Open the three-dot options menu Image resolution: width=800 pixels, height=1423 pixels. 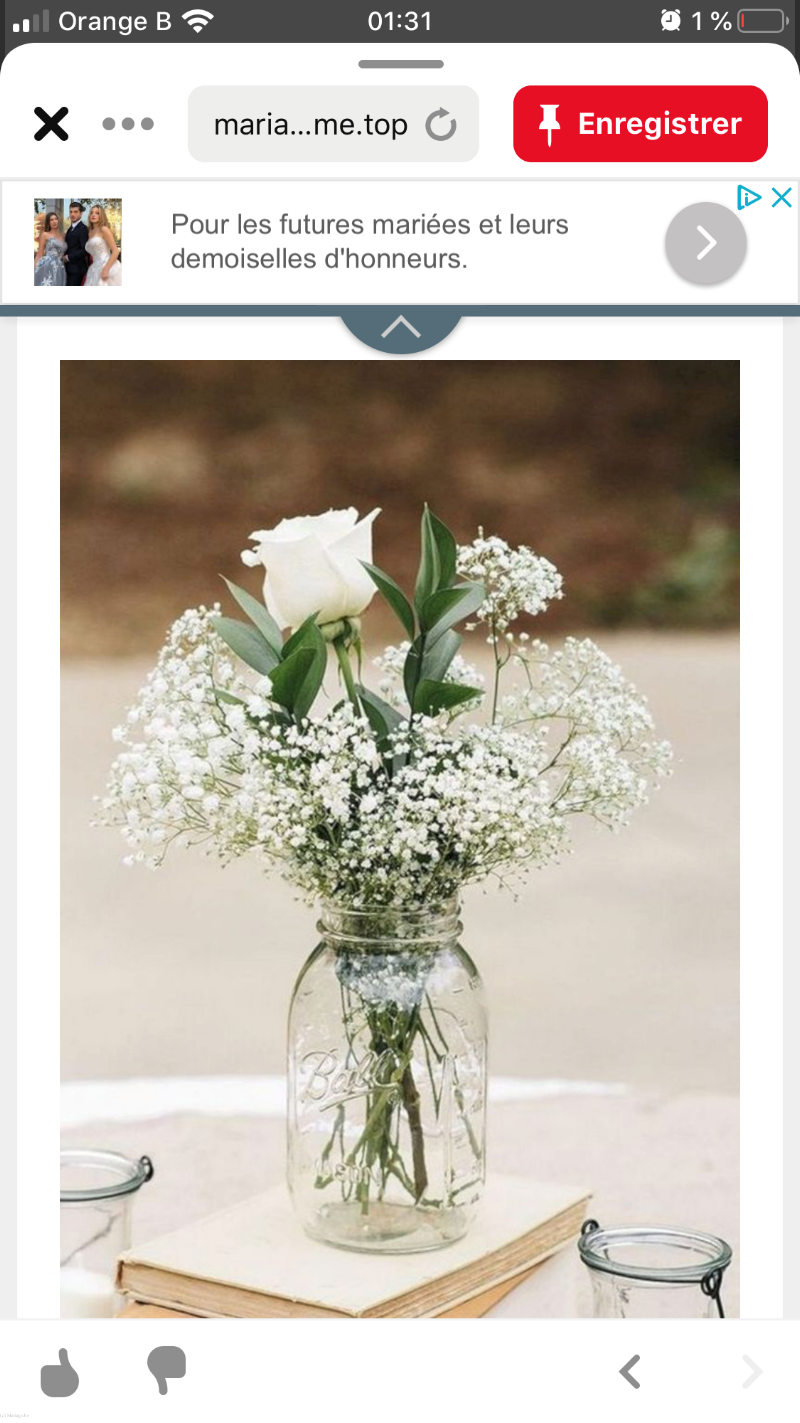coord(128,124)
